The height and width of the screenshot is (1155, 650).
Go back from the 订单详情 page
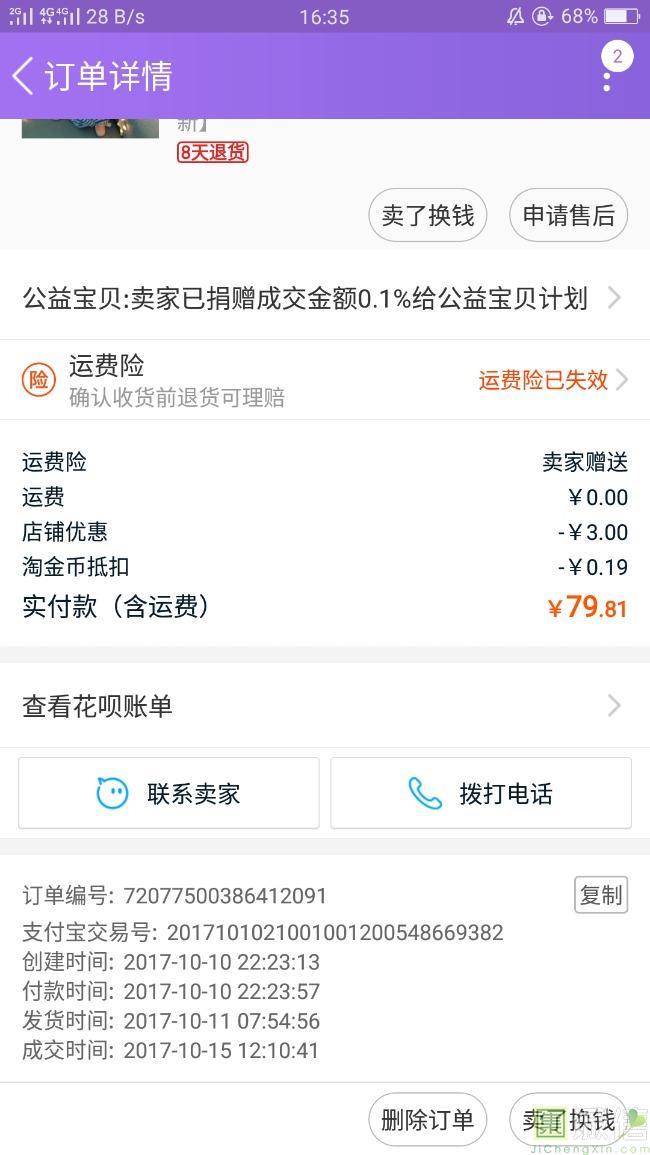pyautogui.click(x=24, y=76)
